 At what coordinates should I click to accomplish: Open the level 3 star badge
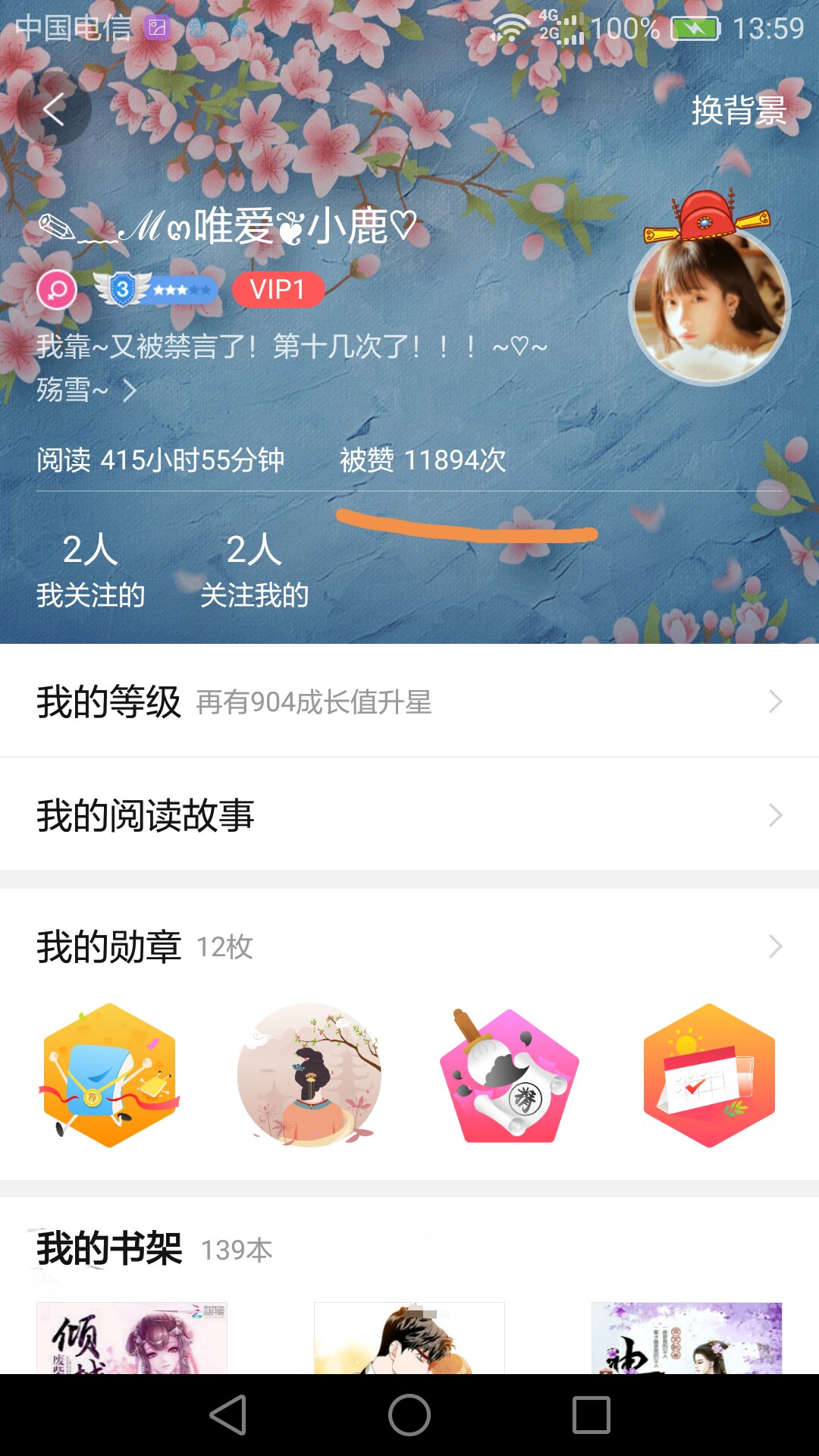(155, 290)
